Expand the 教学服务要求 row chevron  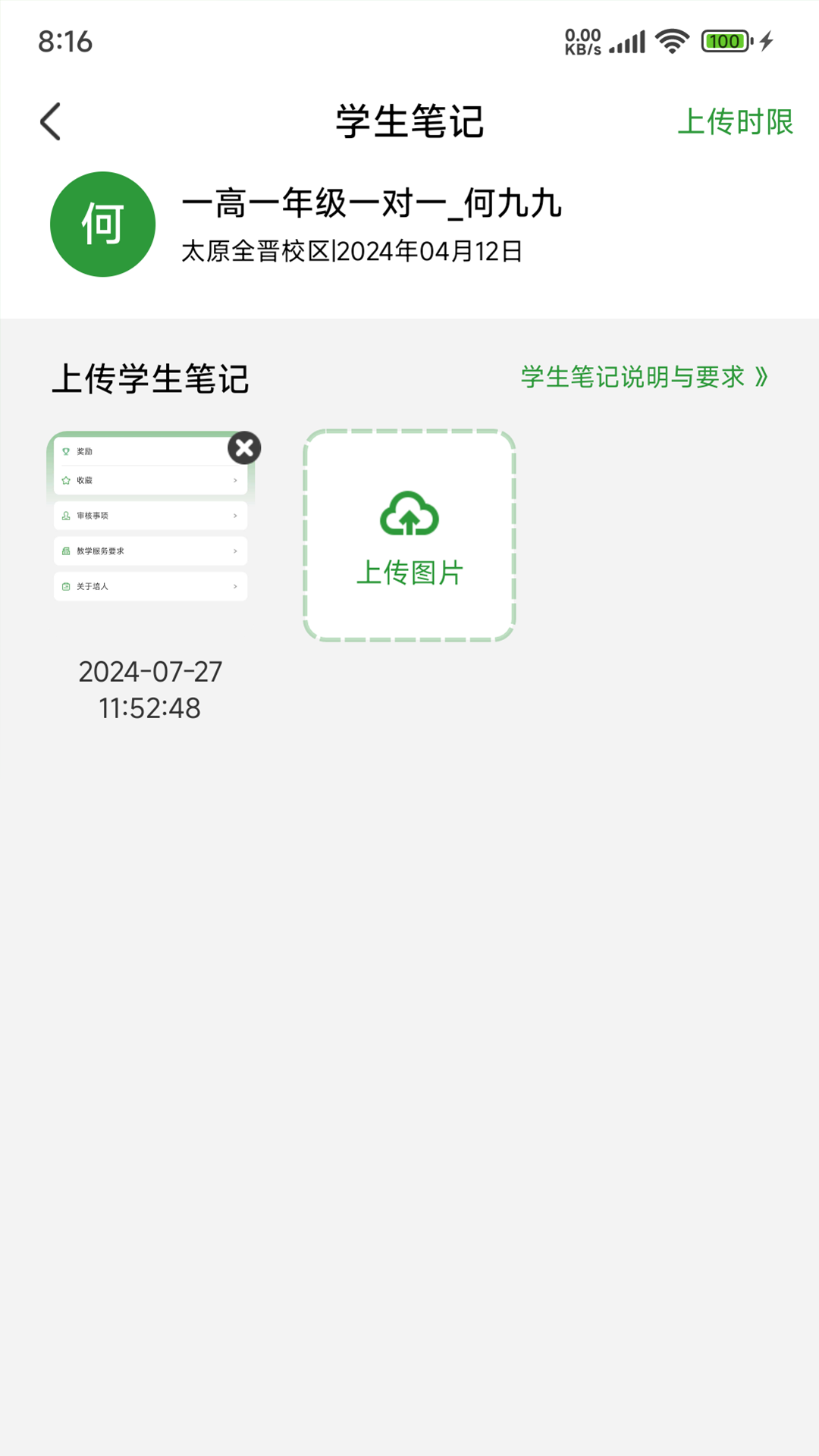click(x=235, y=551)
